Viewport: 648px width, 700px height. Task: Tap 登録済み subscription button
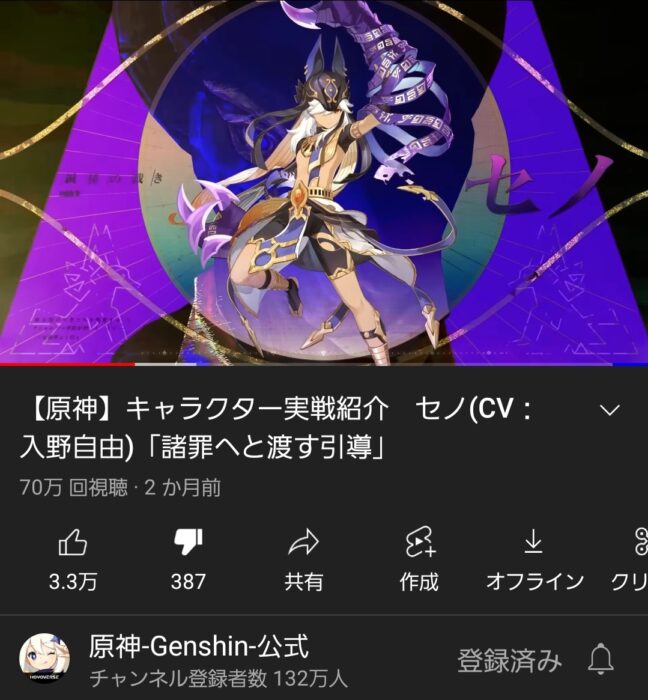coord(510,660)
